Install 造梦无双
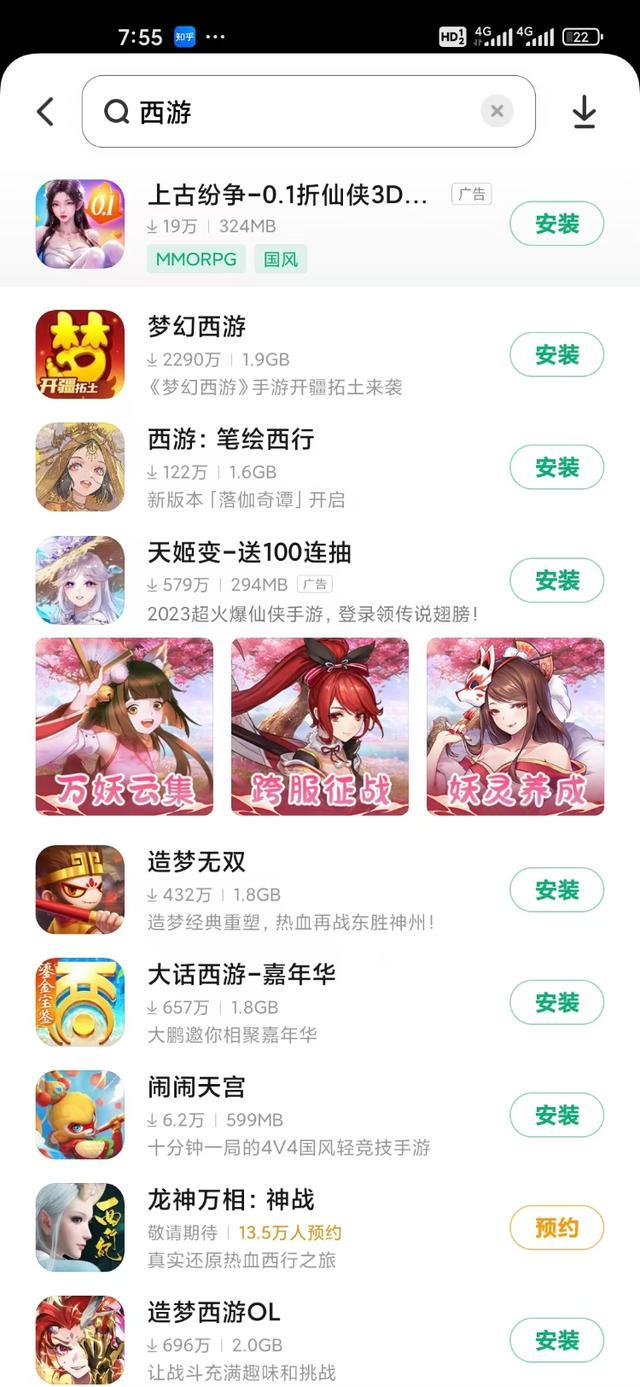The height and width of the screenshot is (1387, 640). 557,889
